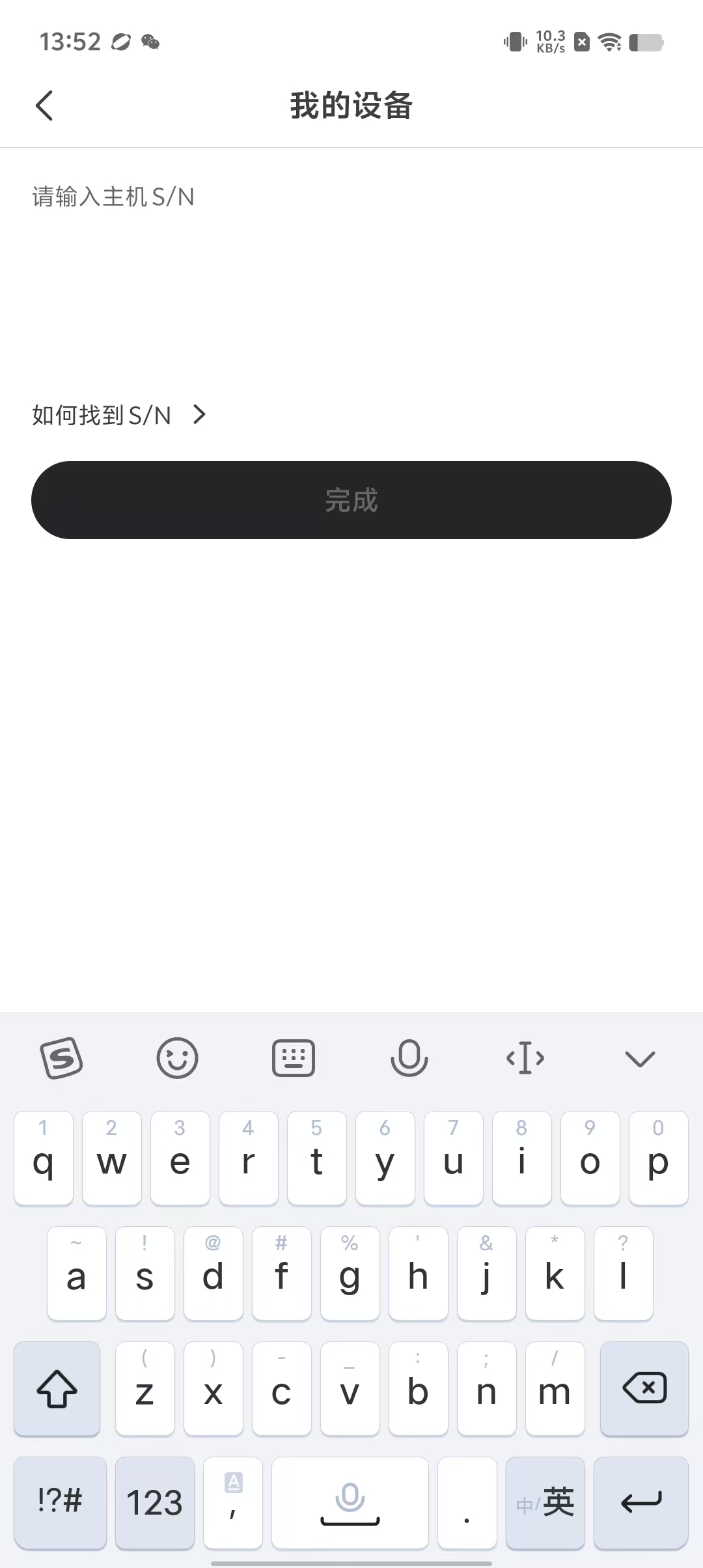Toggle the 中/英 language key
This screenshot has height=1568, width=703.
(x=545, y=1503)
